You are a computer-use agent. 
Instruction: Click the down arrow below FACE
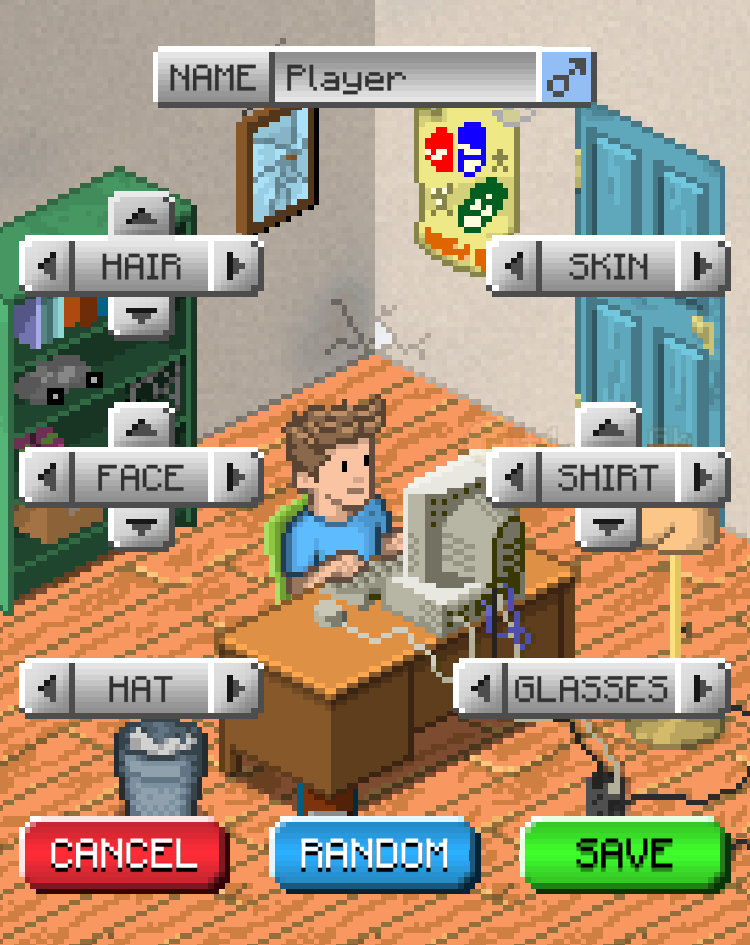[x=141, y=526]
